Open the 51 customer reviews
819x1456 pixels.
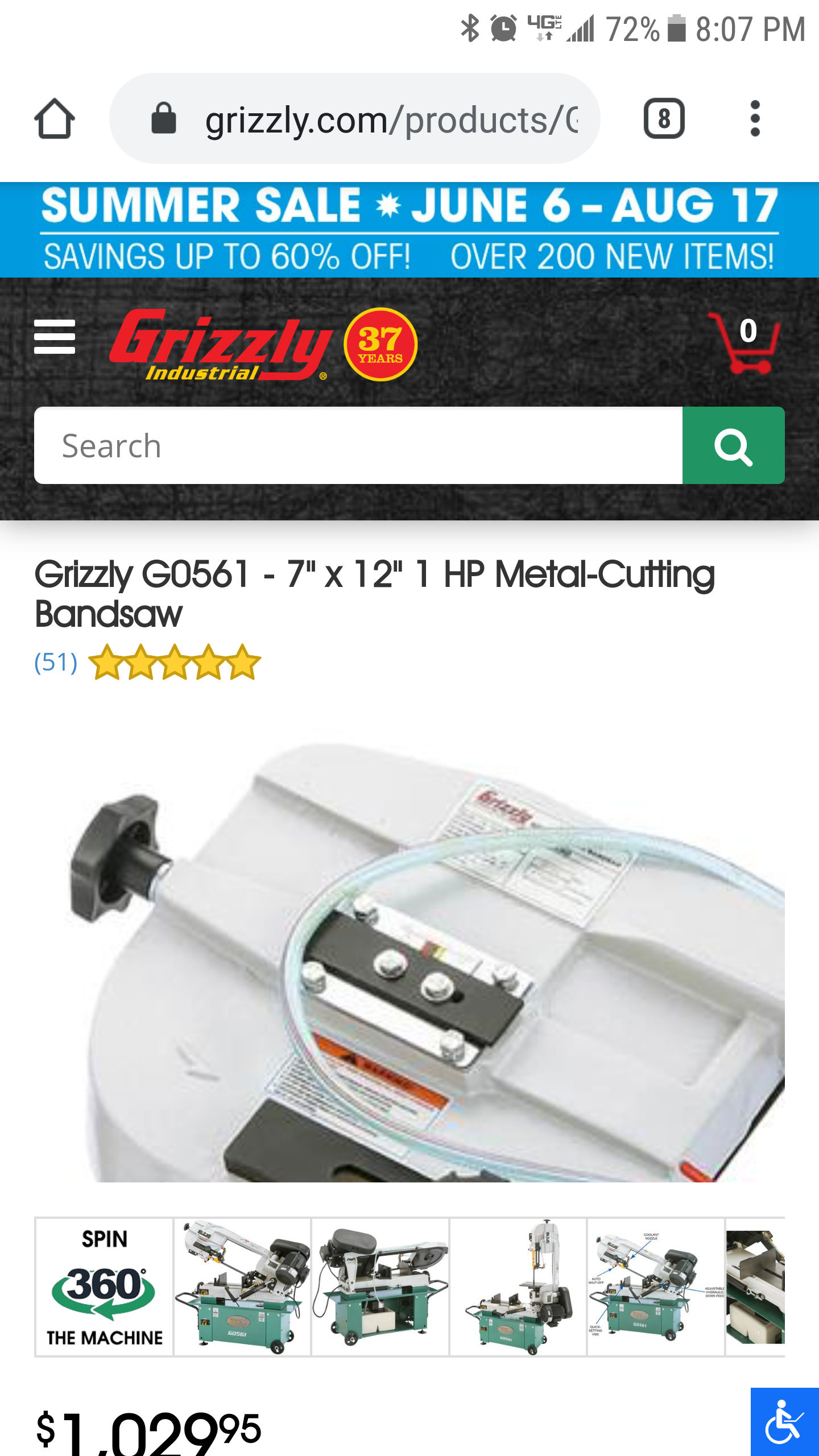point(56,663)
